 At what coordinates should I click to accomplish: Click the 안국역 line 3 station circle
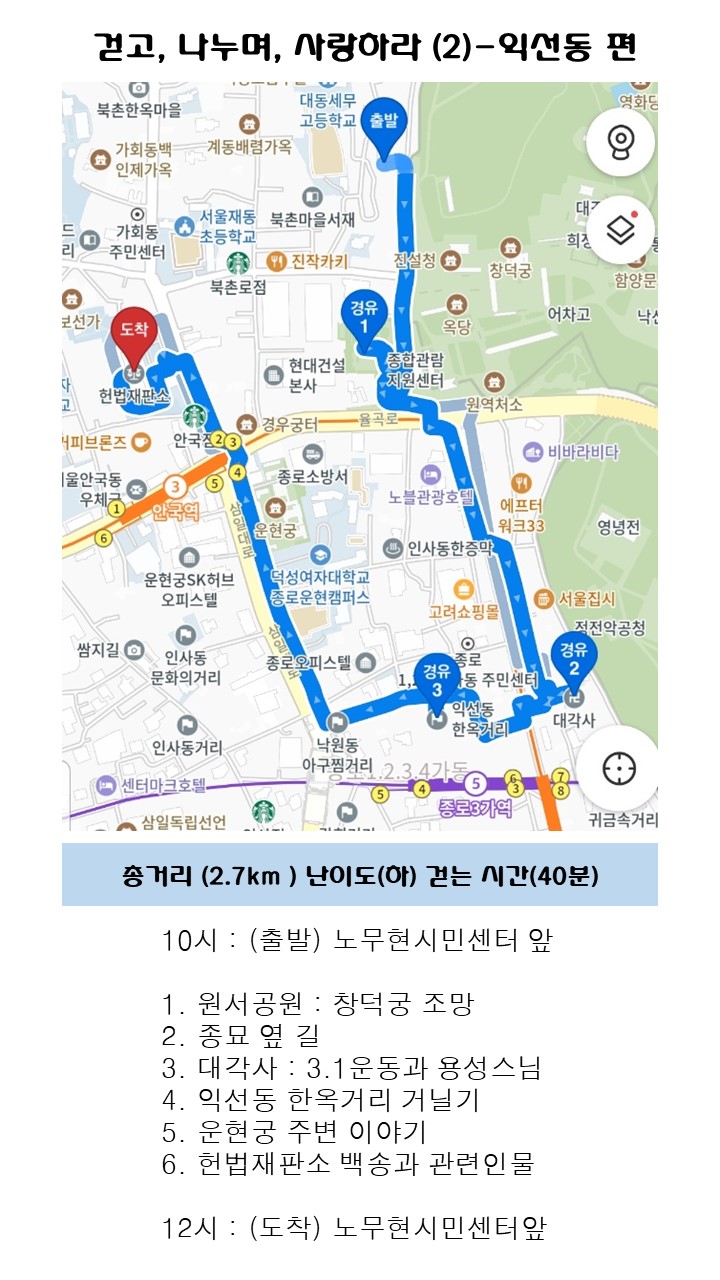click(175, 486)
